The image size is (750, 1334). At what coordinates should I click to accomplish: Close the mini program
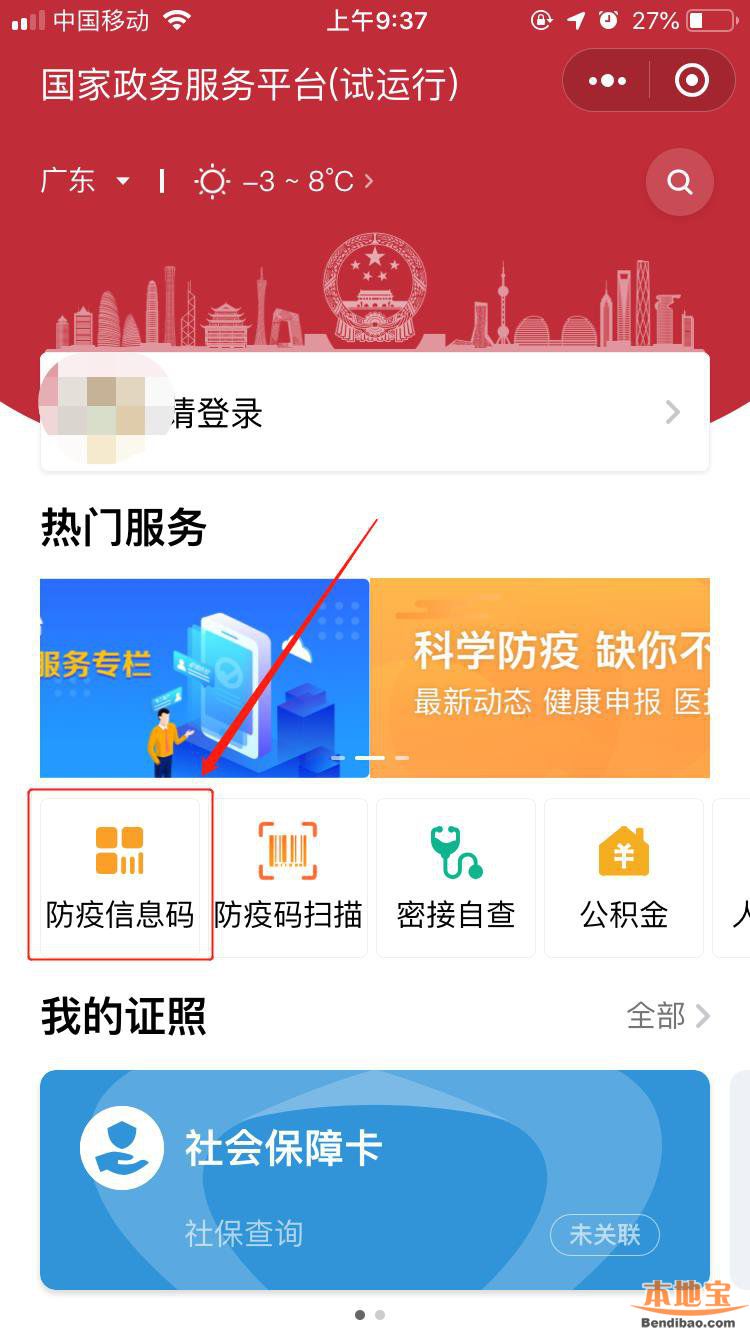coord(692,80)
